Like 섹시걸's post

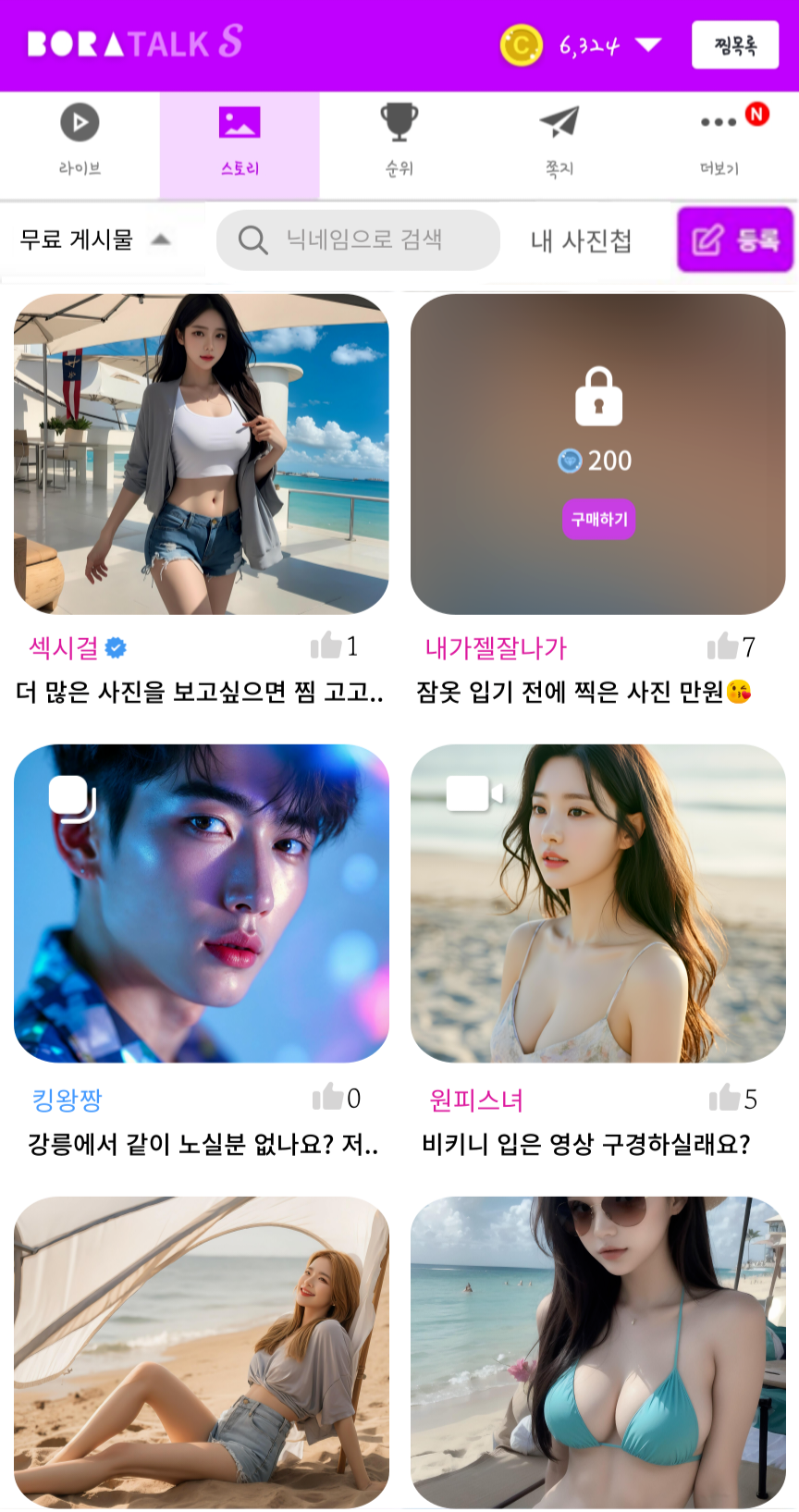326,645
